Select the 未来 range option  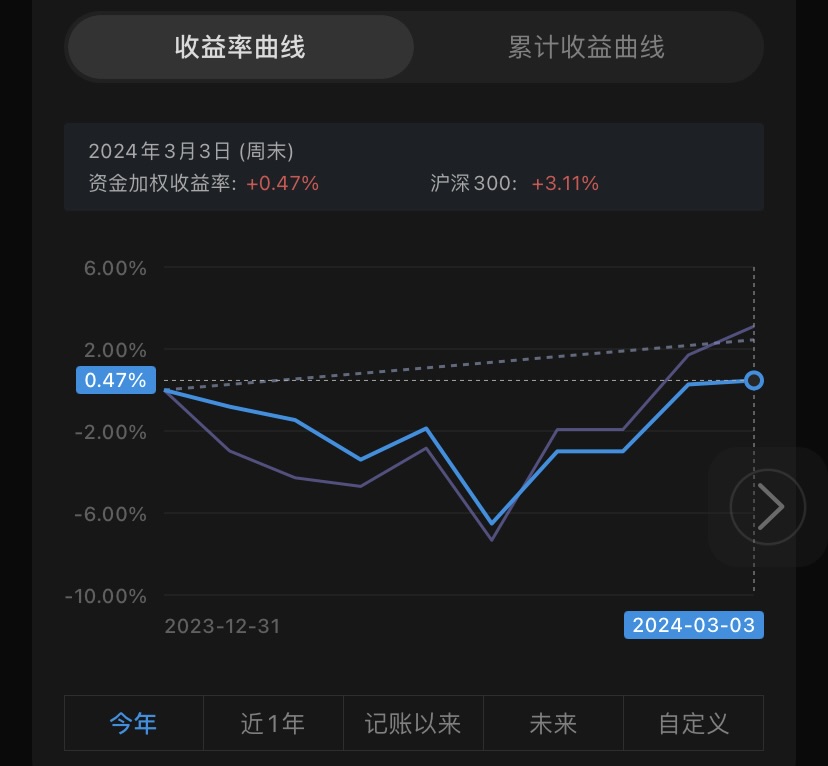point(553,723)
